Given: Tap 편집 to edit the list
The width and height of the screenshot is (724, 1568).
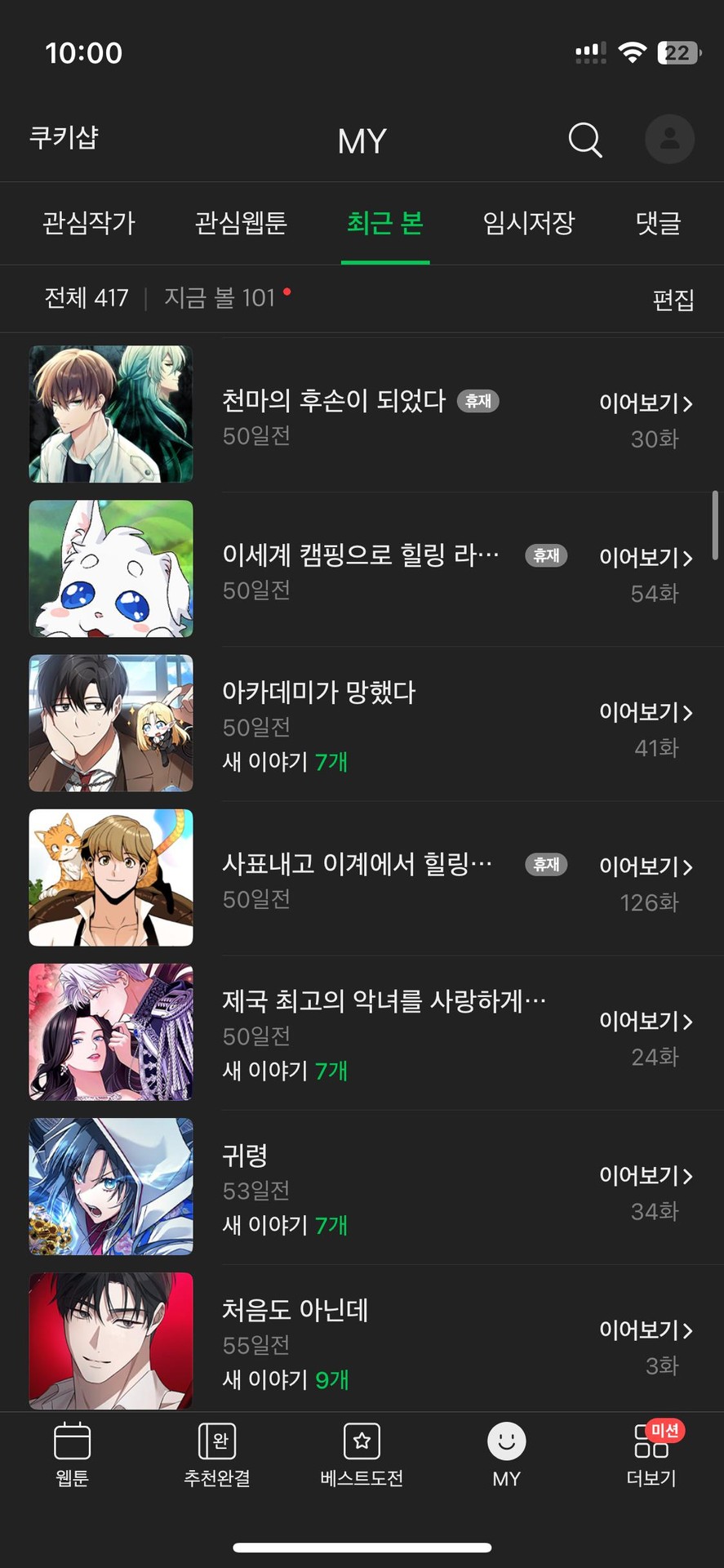Looking at the screenshot, I should pyautogui.click(x=673, y=300).
